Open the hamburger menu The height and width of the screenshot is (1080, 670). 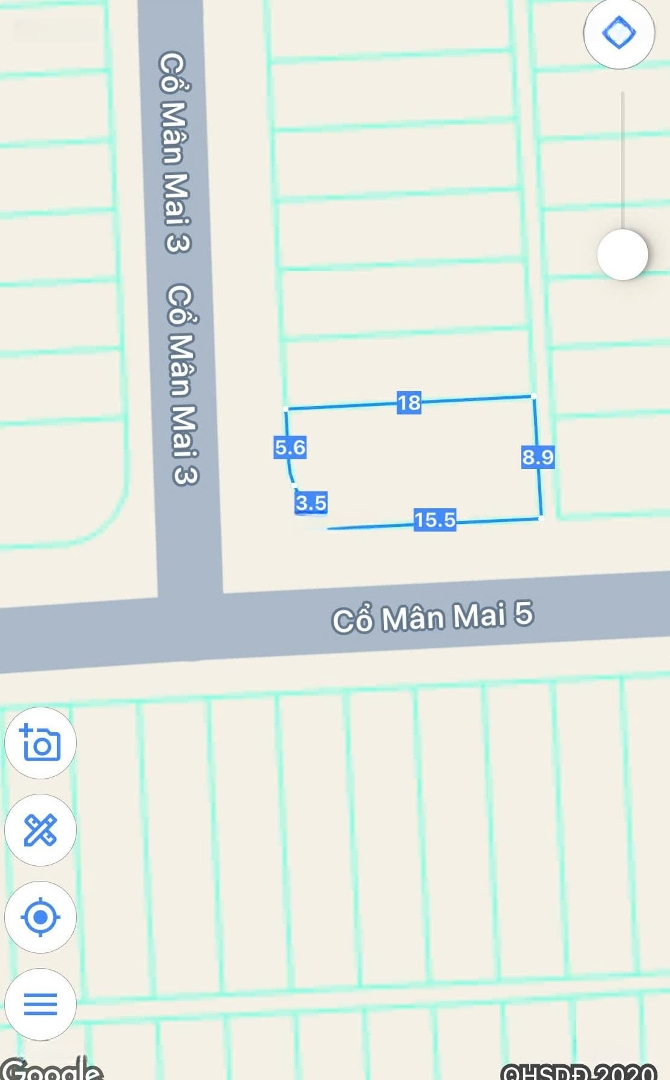41,1003
